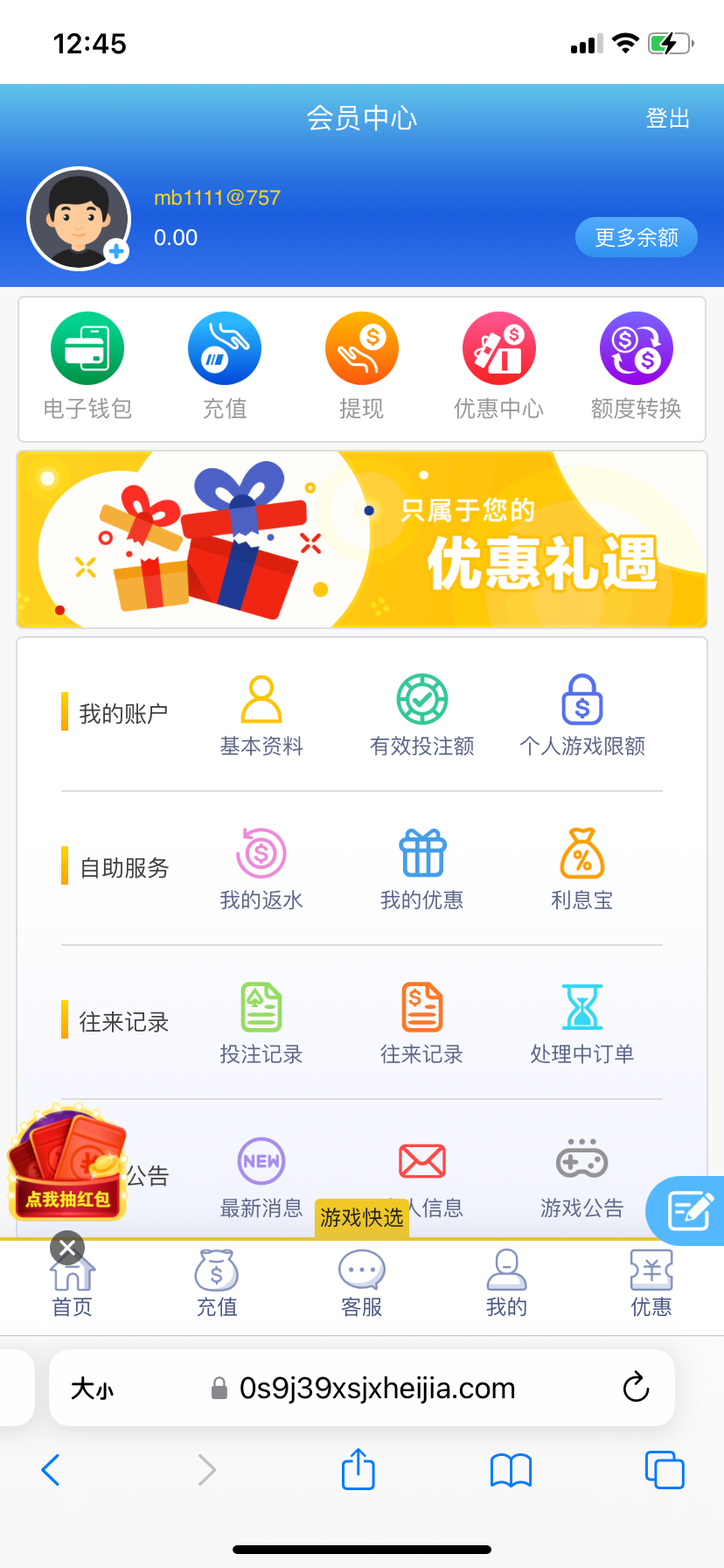The height and width of the screenshot is (1568, 724).
Task: Check 有效投注额
Action: click(422, 716)
